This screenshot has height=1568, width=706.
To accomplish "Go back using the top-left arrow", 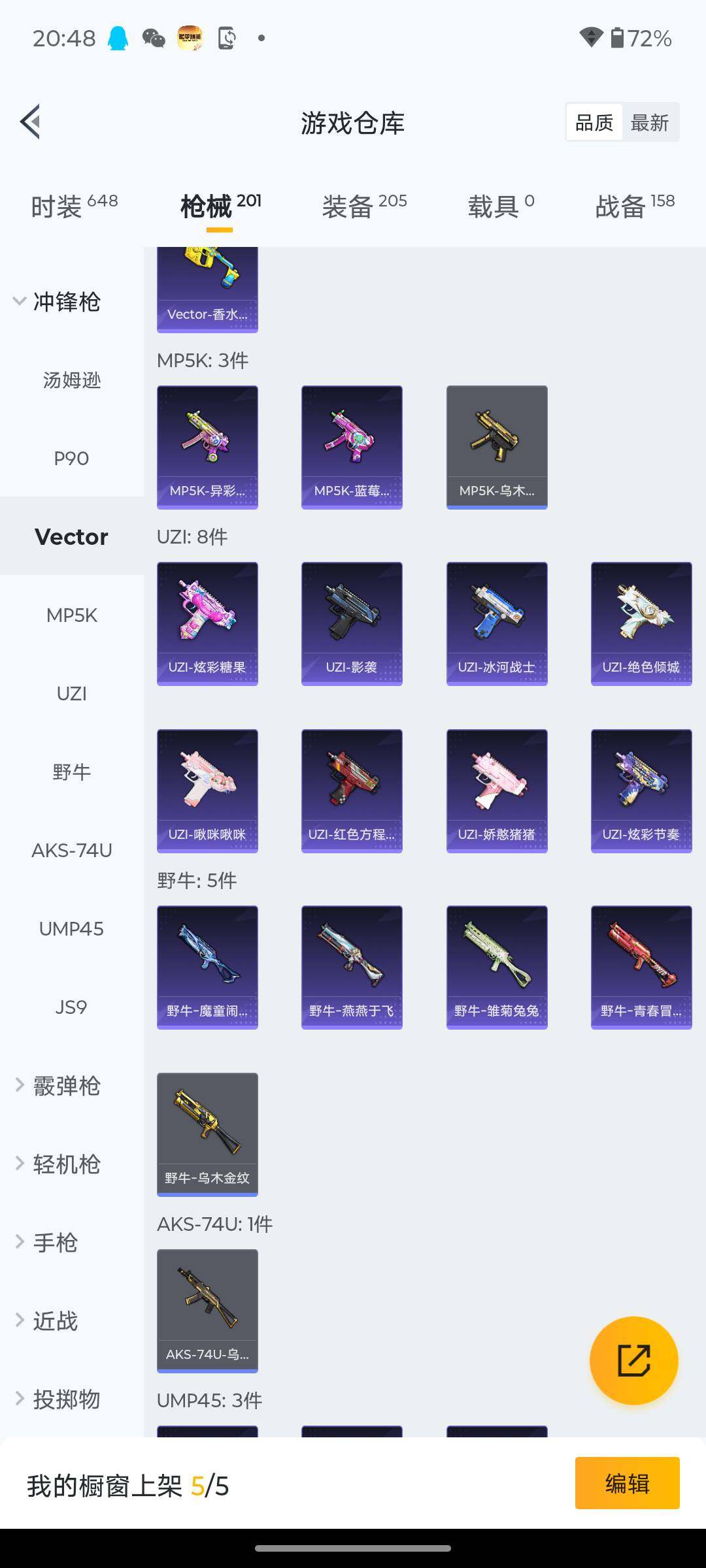I will click(30, 122).
